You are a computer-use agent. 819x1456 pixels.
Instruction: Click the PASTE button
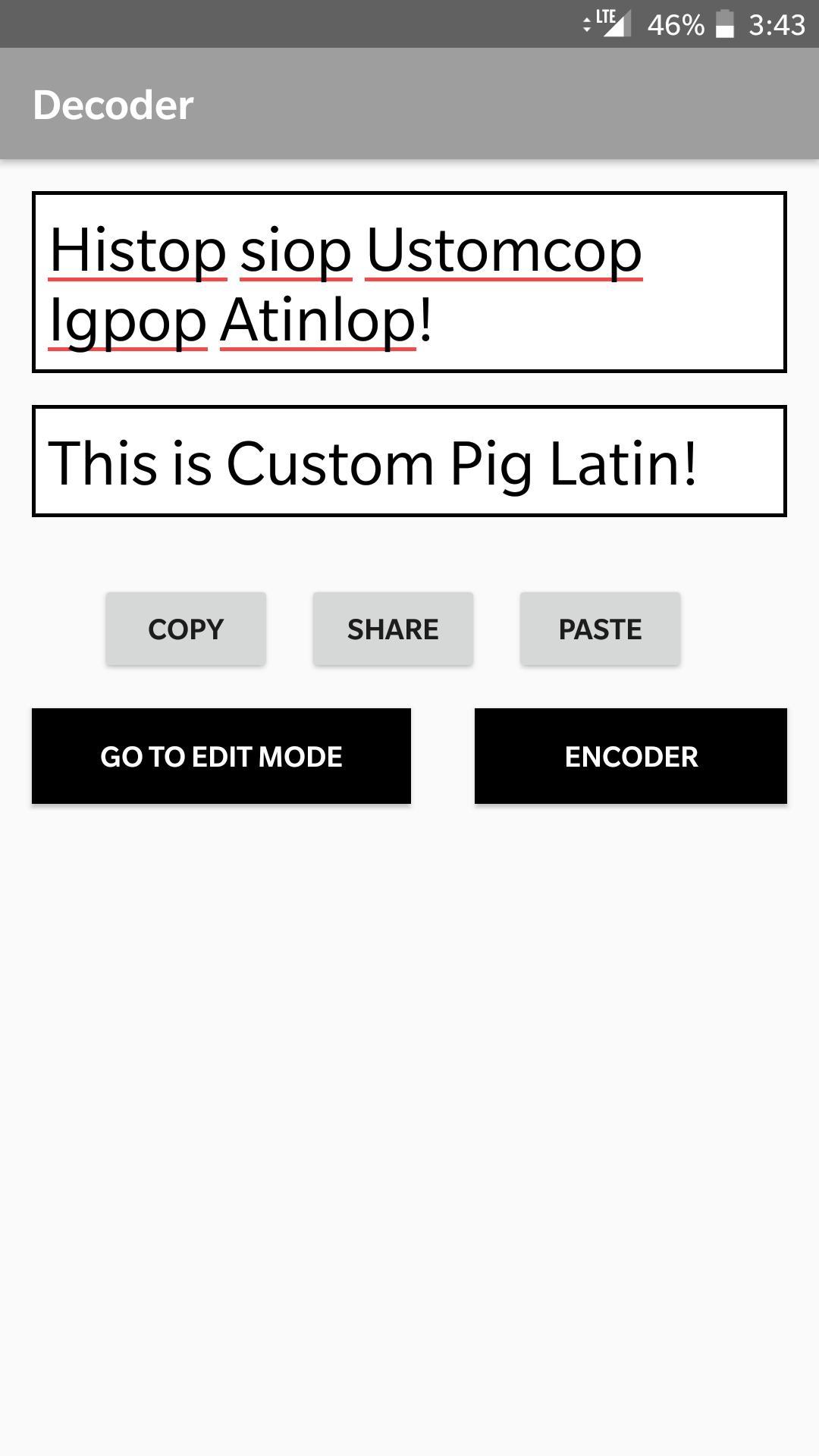pyautogui.click(x=599, y=628)
